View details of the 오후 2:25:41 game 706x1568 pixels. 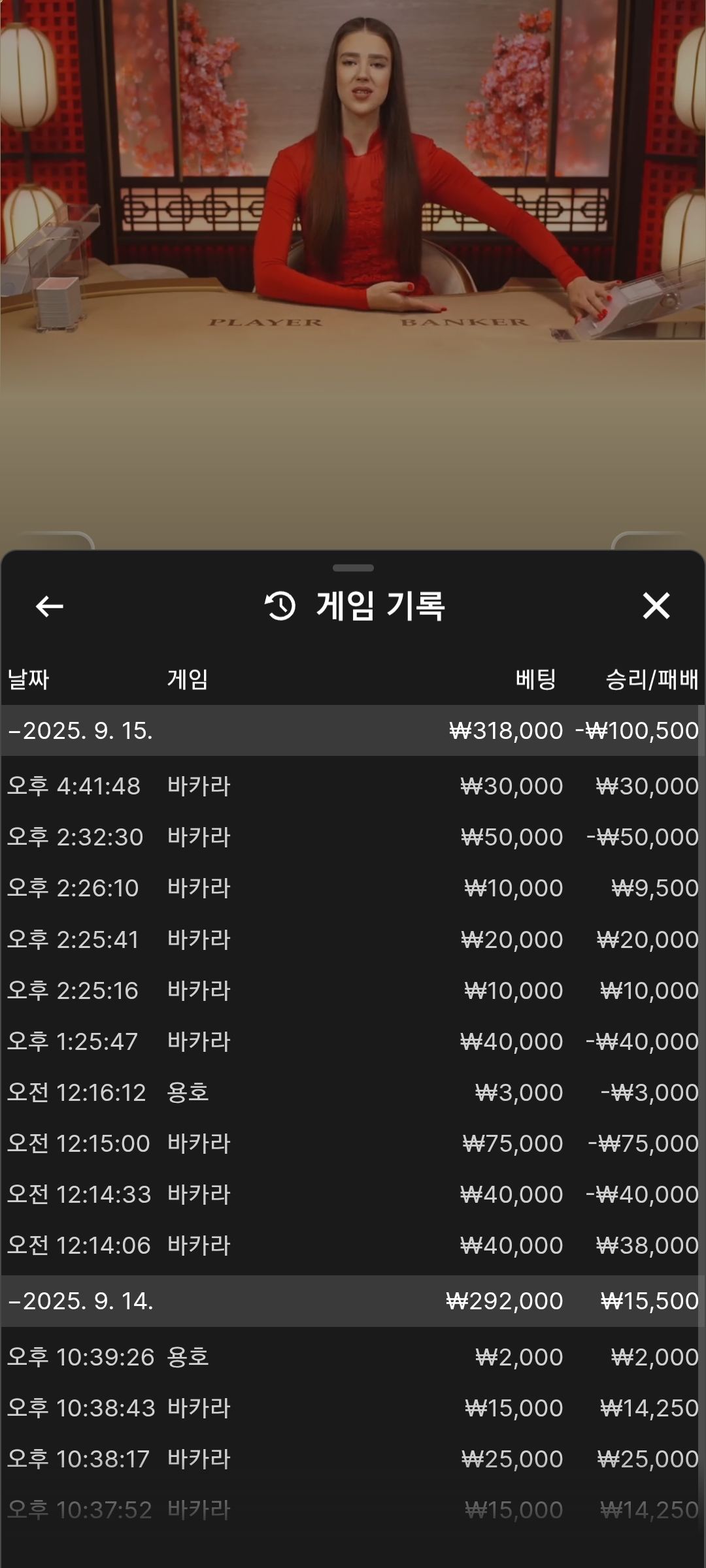click(x=353, y=939)
